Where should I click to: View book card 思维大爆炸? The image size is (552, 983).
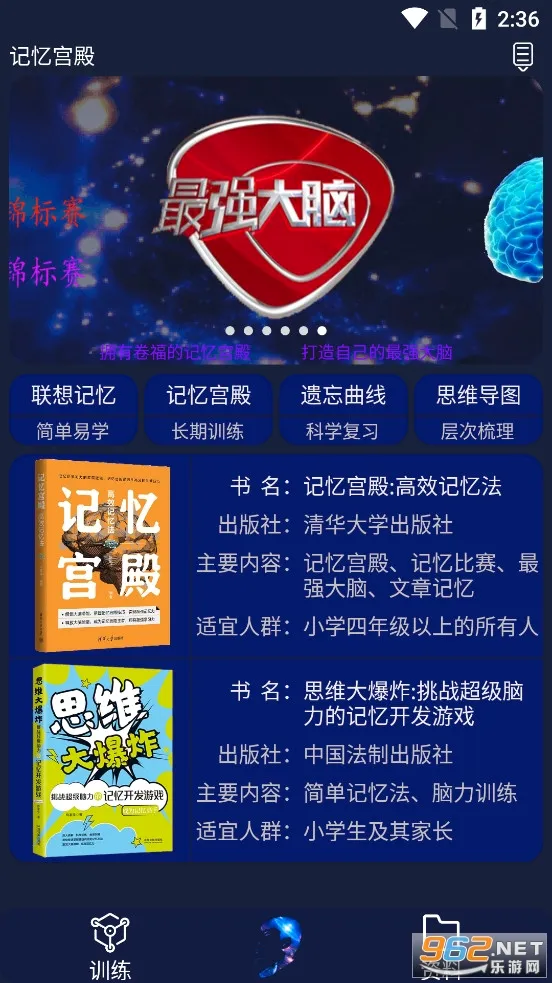pos(276,760)
